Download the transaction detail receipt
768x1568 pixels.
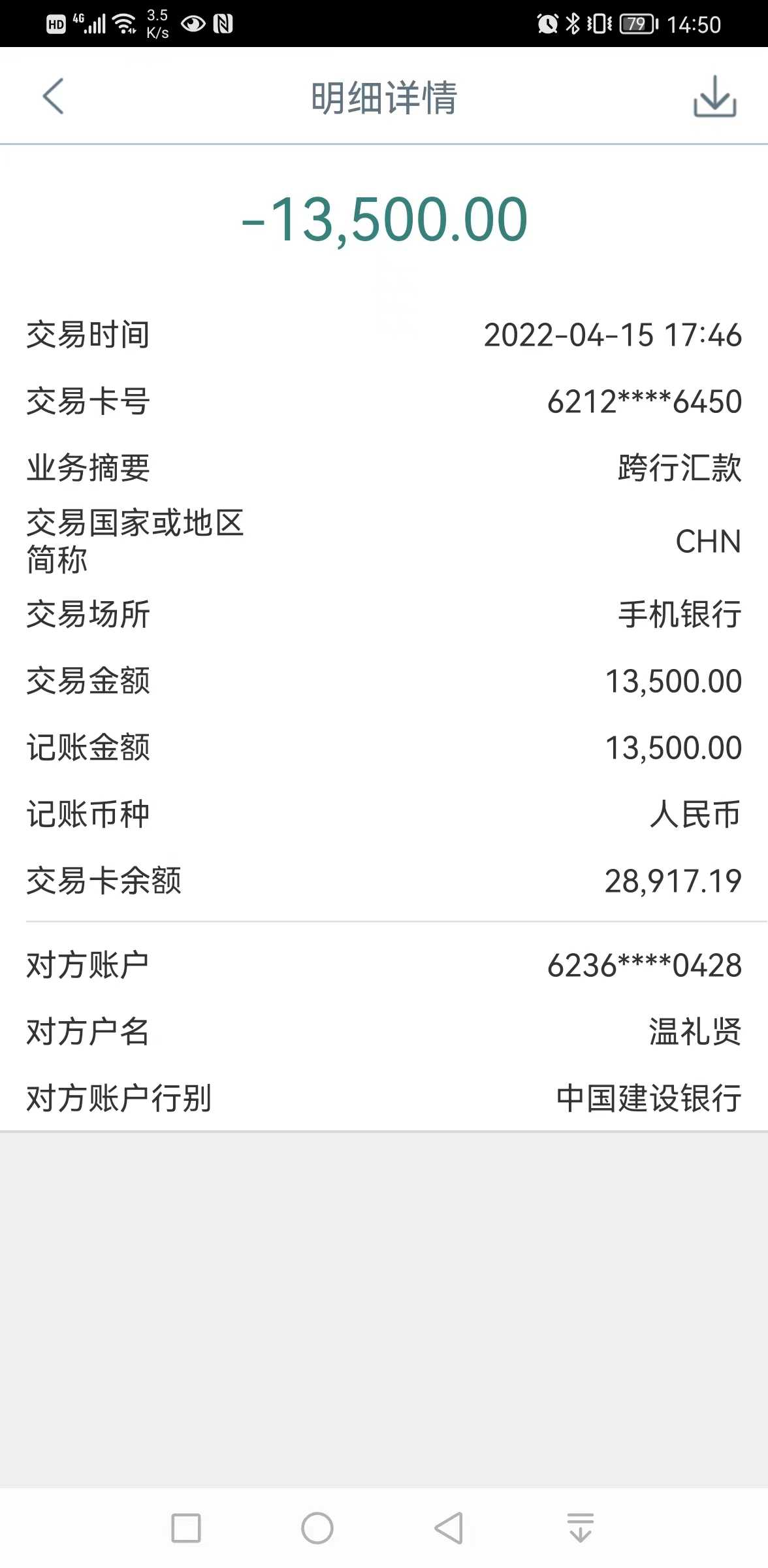point(714,97)
